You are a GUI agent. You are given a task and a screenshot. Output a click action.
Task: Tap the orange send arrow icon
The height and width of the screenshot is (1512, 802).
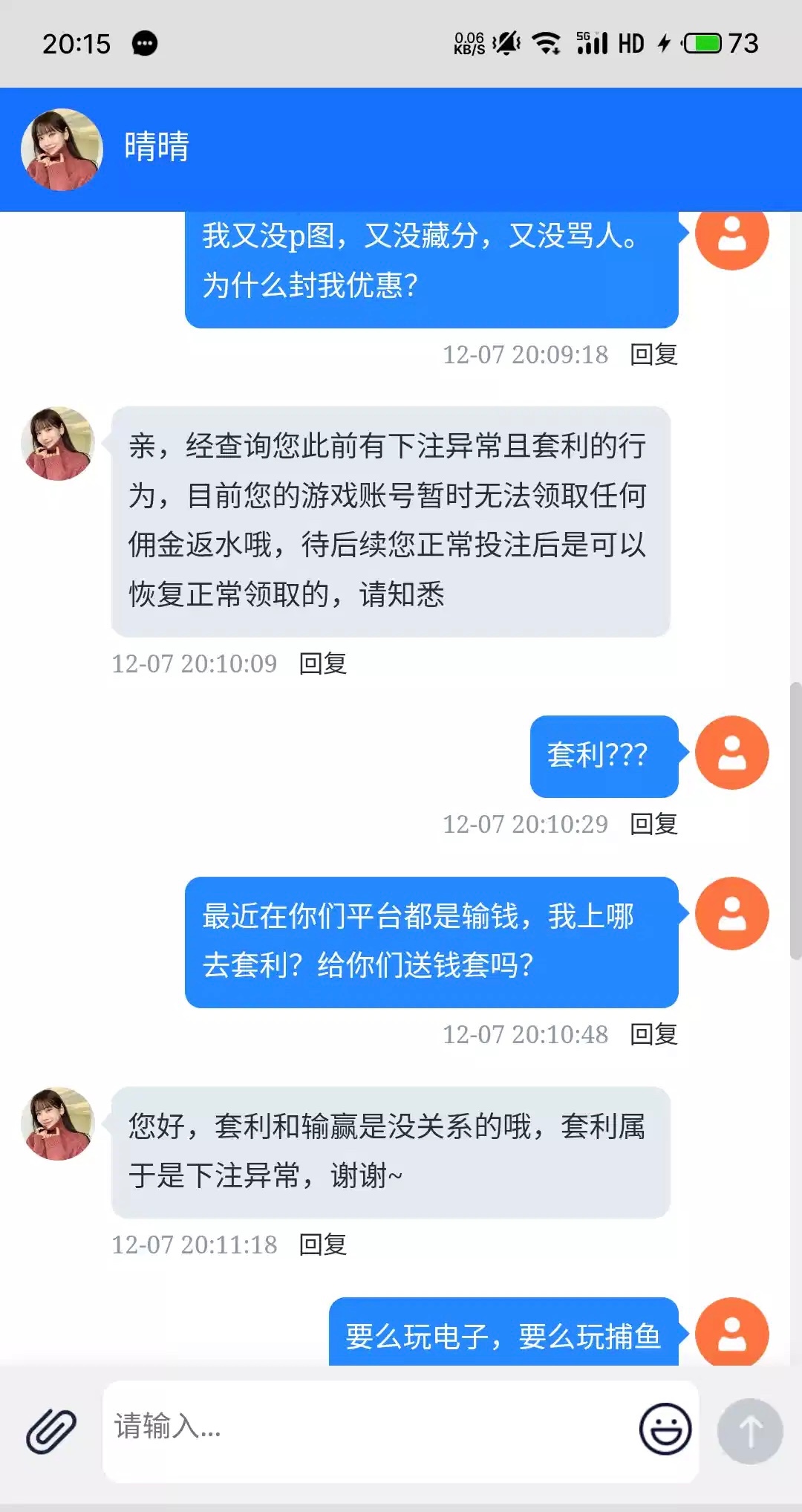[749, 1430]
